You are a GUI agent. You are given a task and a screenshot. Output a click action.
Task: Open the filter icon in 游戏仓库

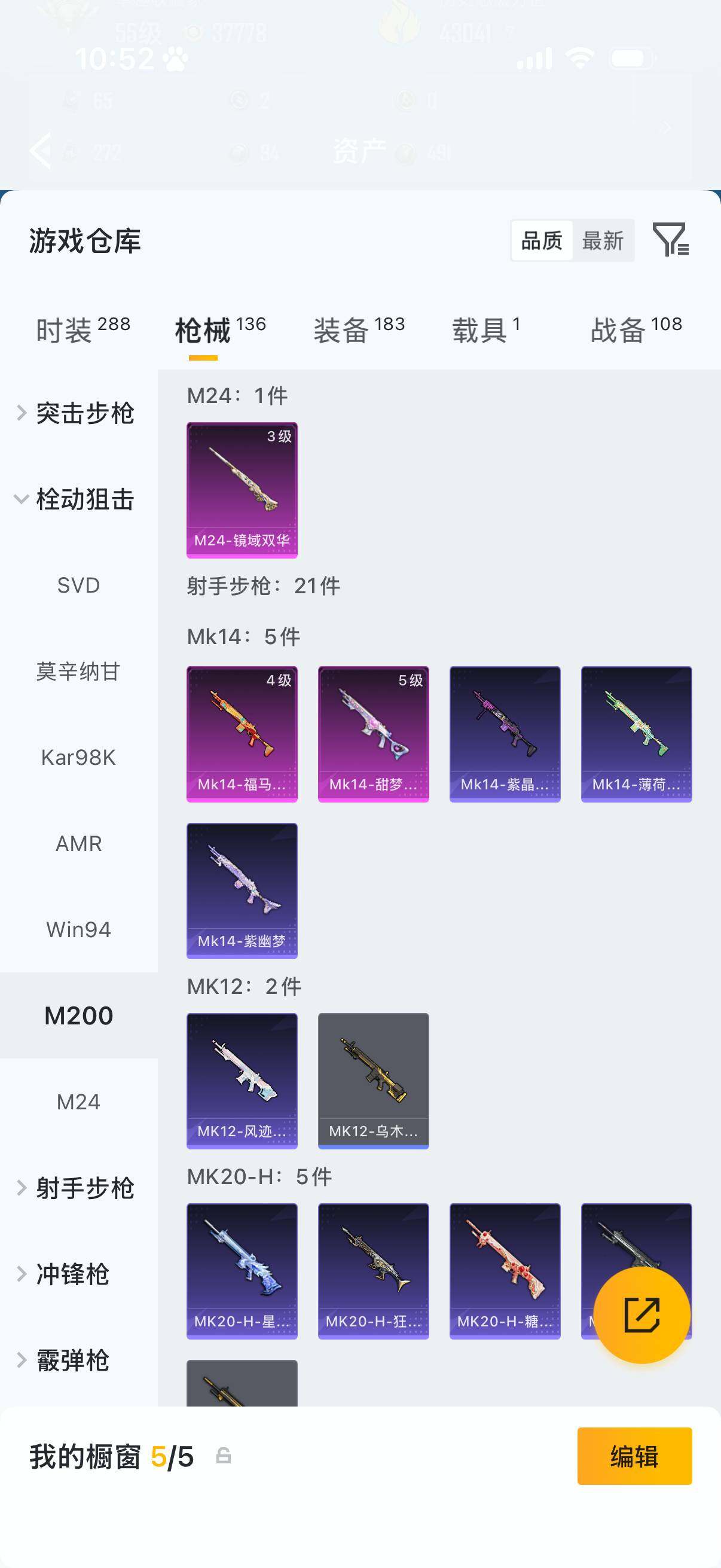(670, 239)
